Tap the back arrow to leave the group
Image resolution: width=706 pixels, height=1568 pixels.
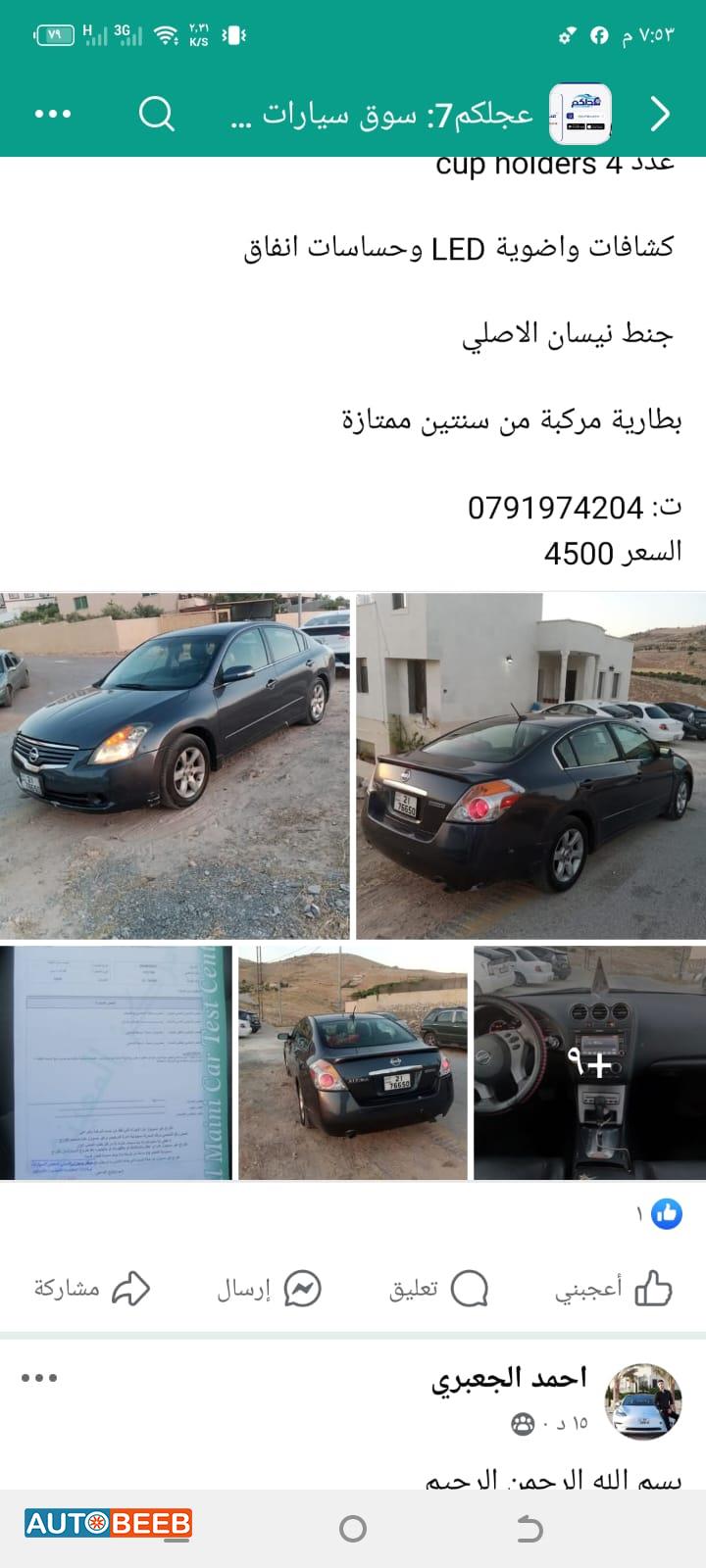pyautogui.click(x=662, y=113)
